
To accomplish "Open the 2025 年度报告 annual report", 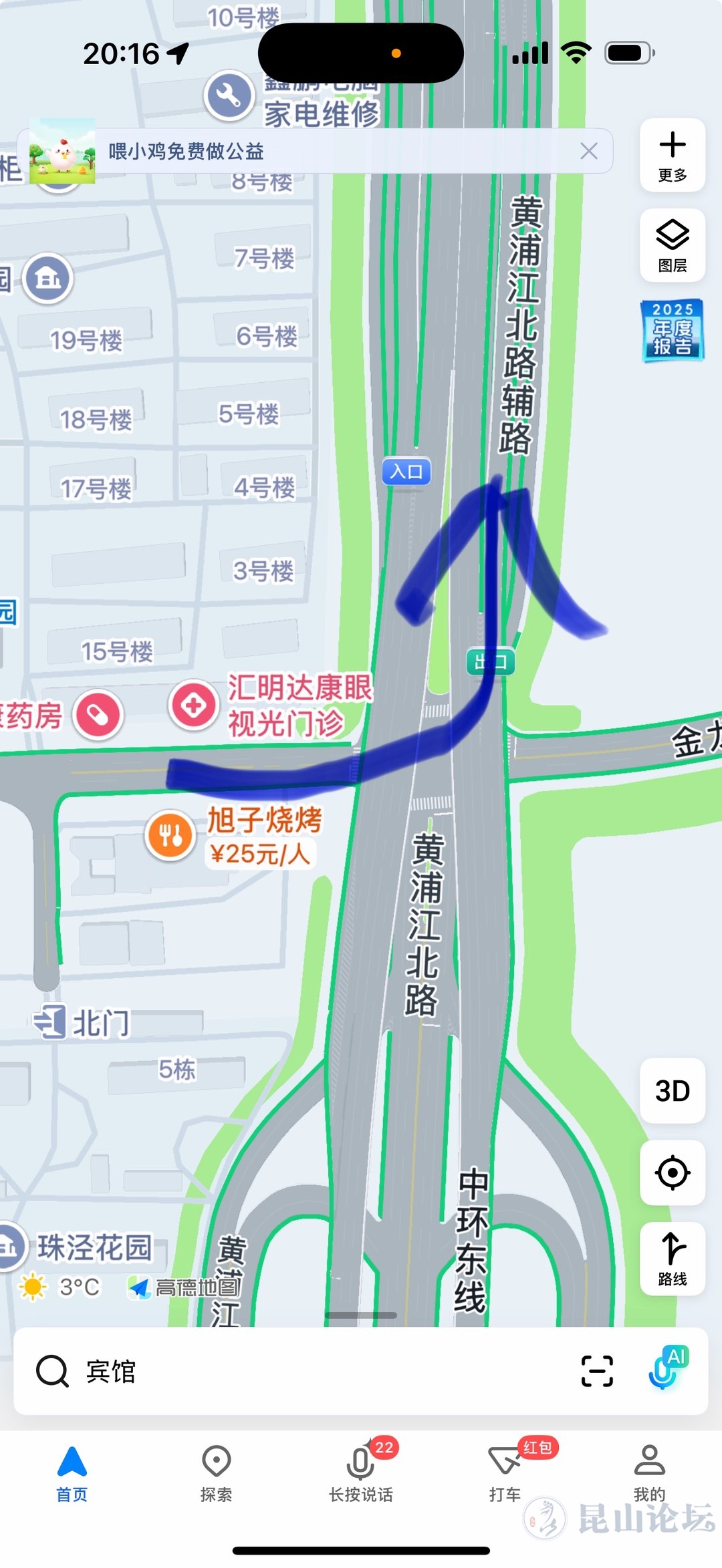I will (672, 331).
